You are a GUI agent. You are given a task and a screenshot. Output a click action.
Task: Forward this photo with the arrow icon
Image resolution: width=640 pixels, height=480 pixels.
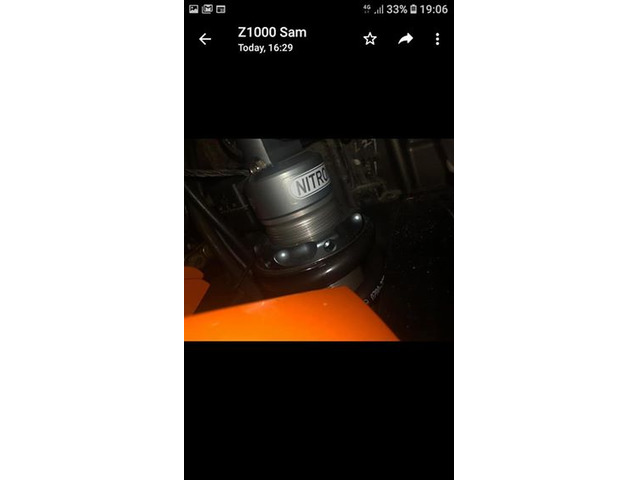point(405,39)
